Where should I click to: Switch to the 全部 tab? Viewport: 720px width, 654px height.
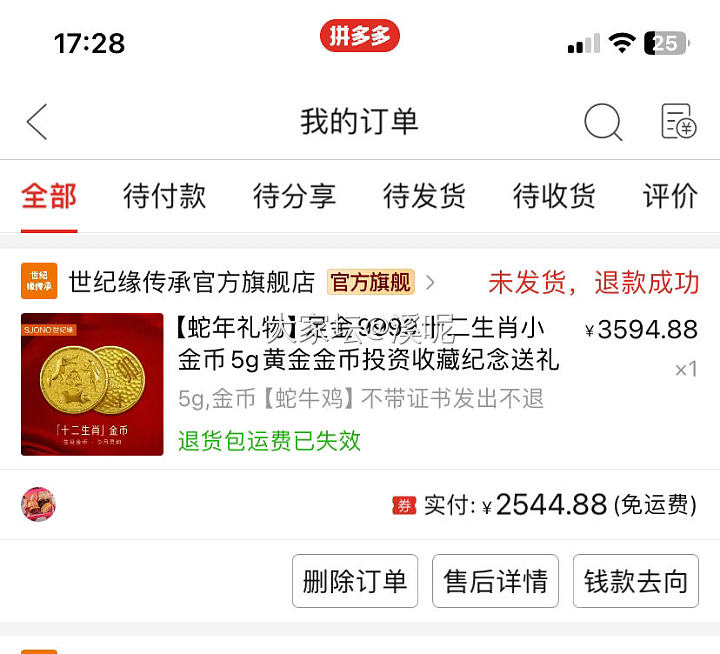coord(49,196)
